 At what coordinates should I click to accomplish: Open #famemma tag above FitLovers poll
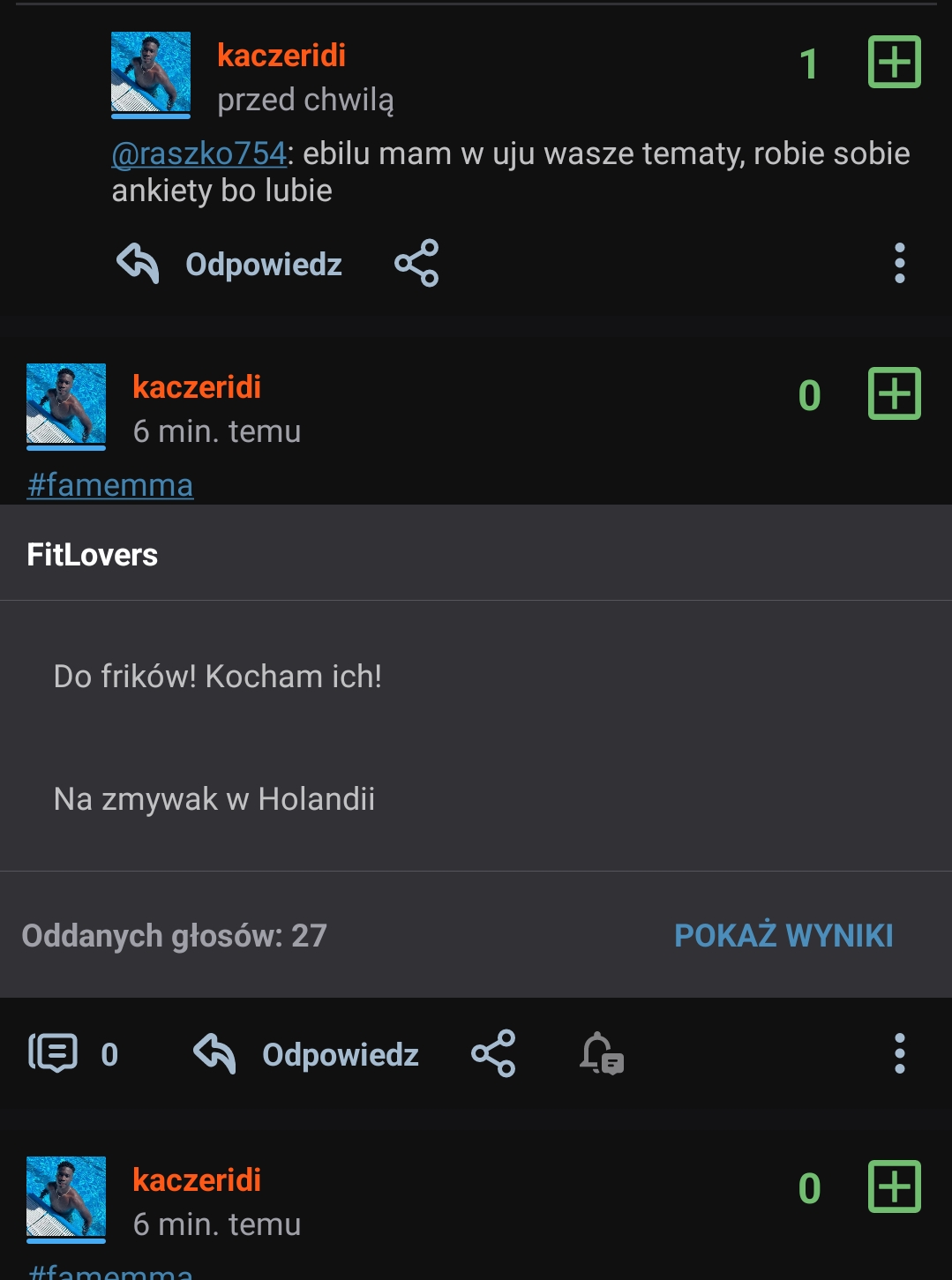coord(110,485)
